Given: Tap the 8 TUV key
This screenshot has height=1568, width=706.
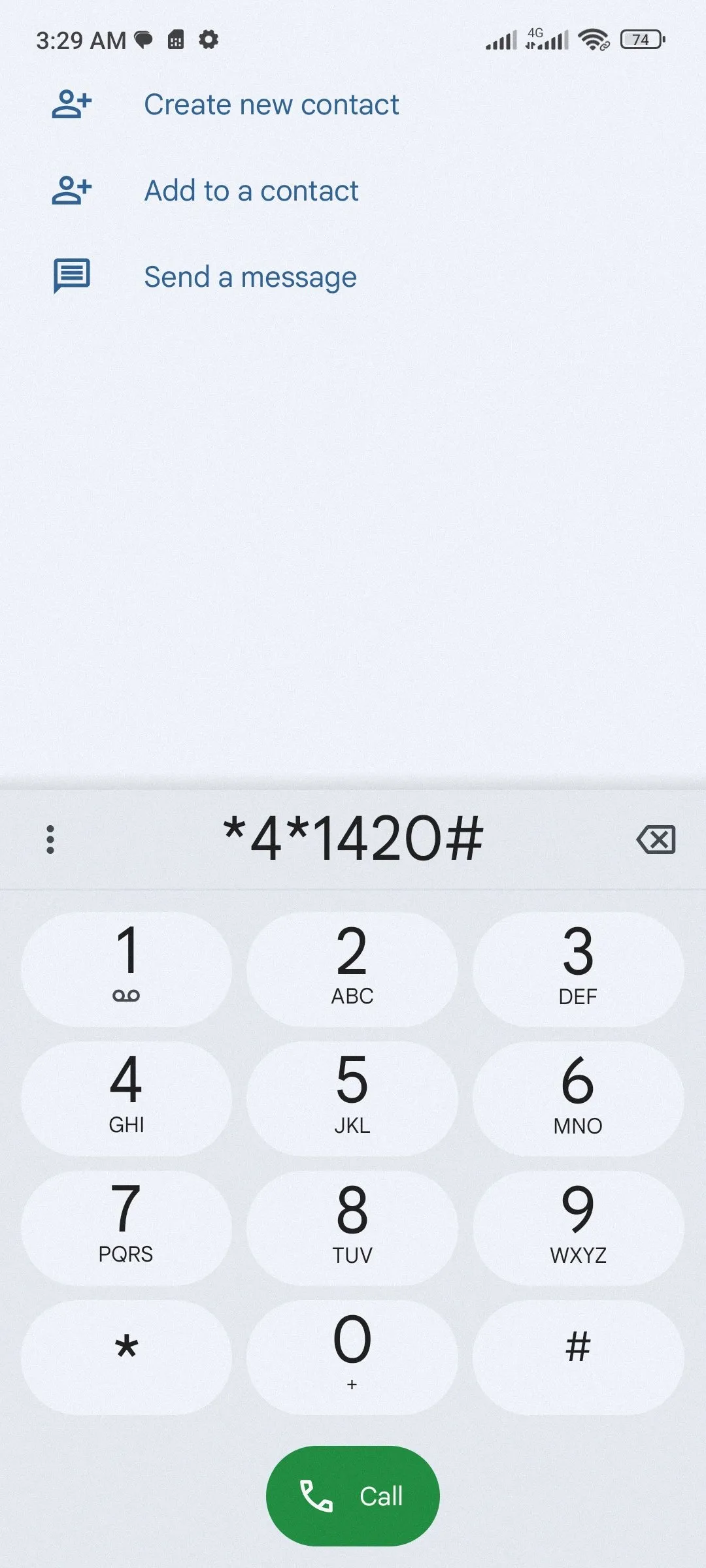Looking at the screenshot, I should 352,1228.
